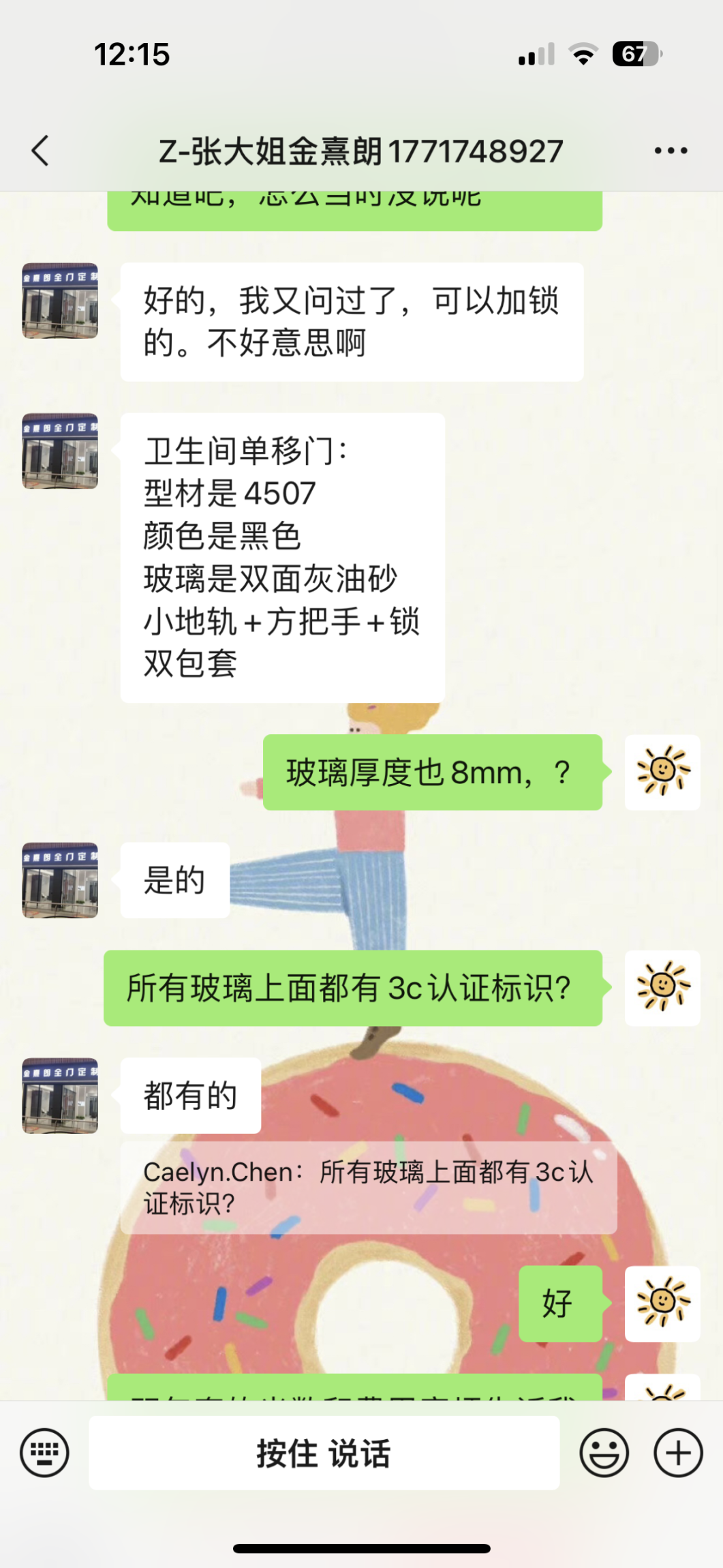The width and height of the screenshot is (723, 1568).
Task: Open contact avatar beside 卫生间单移门 message
Action: click(x=60, y=451)
